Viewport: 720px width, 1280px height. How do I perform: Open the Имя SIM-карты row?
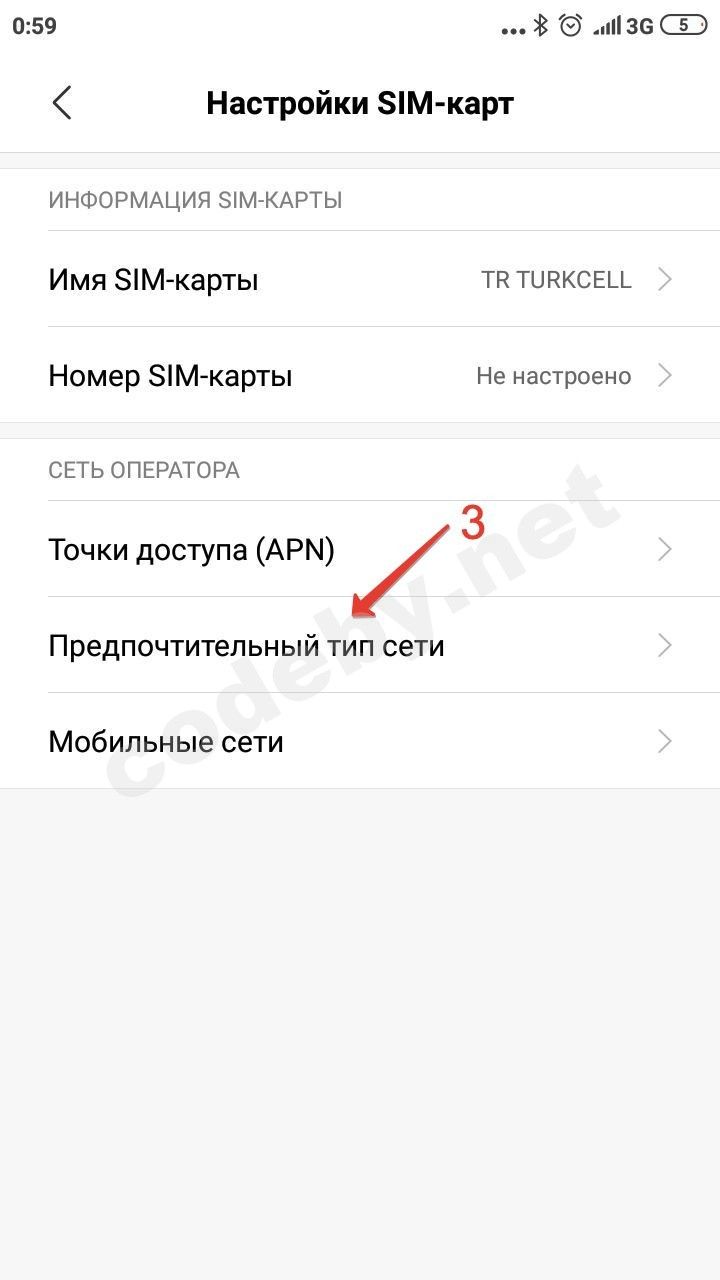click(x=360, y=279)
